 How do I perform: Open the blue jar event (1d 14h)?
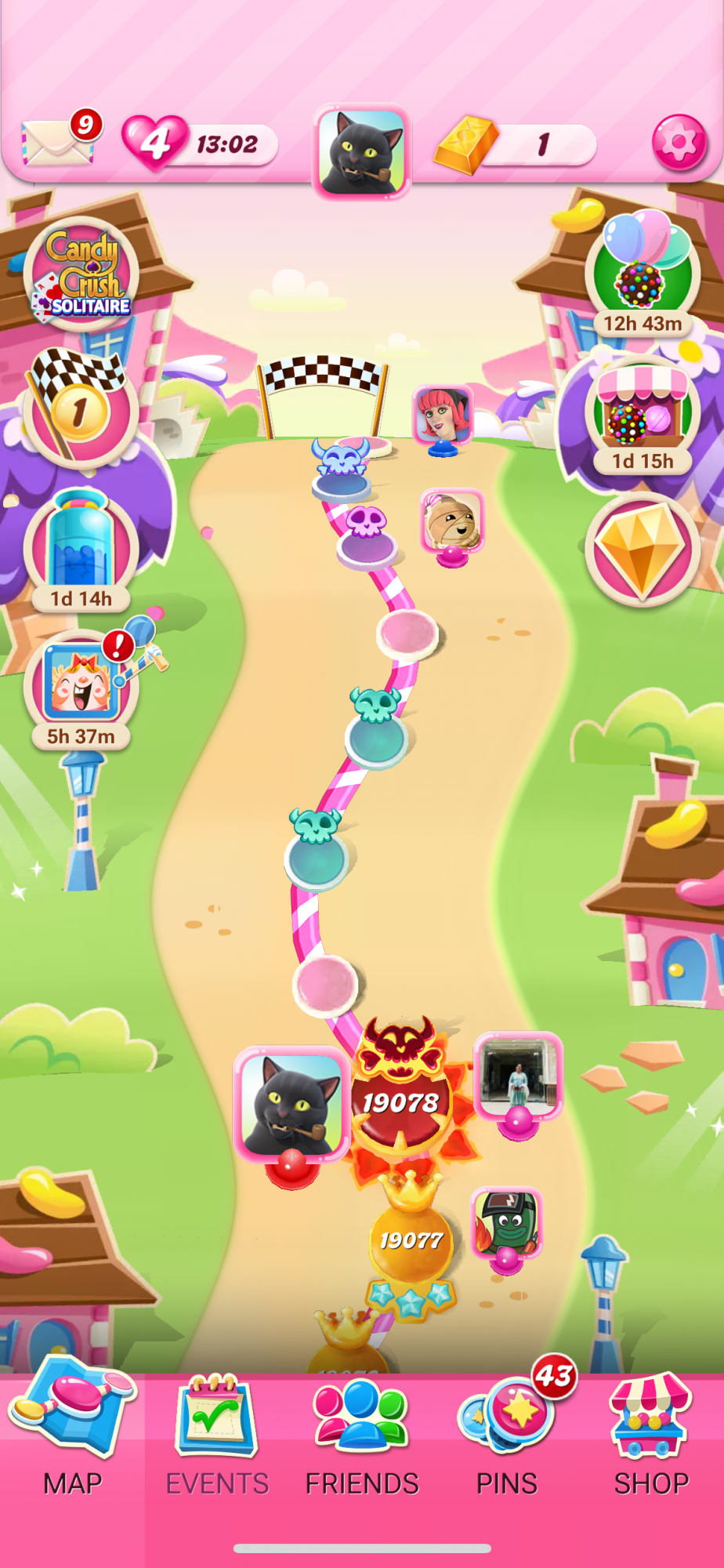coord(81,549)
